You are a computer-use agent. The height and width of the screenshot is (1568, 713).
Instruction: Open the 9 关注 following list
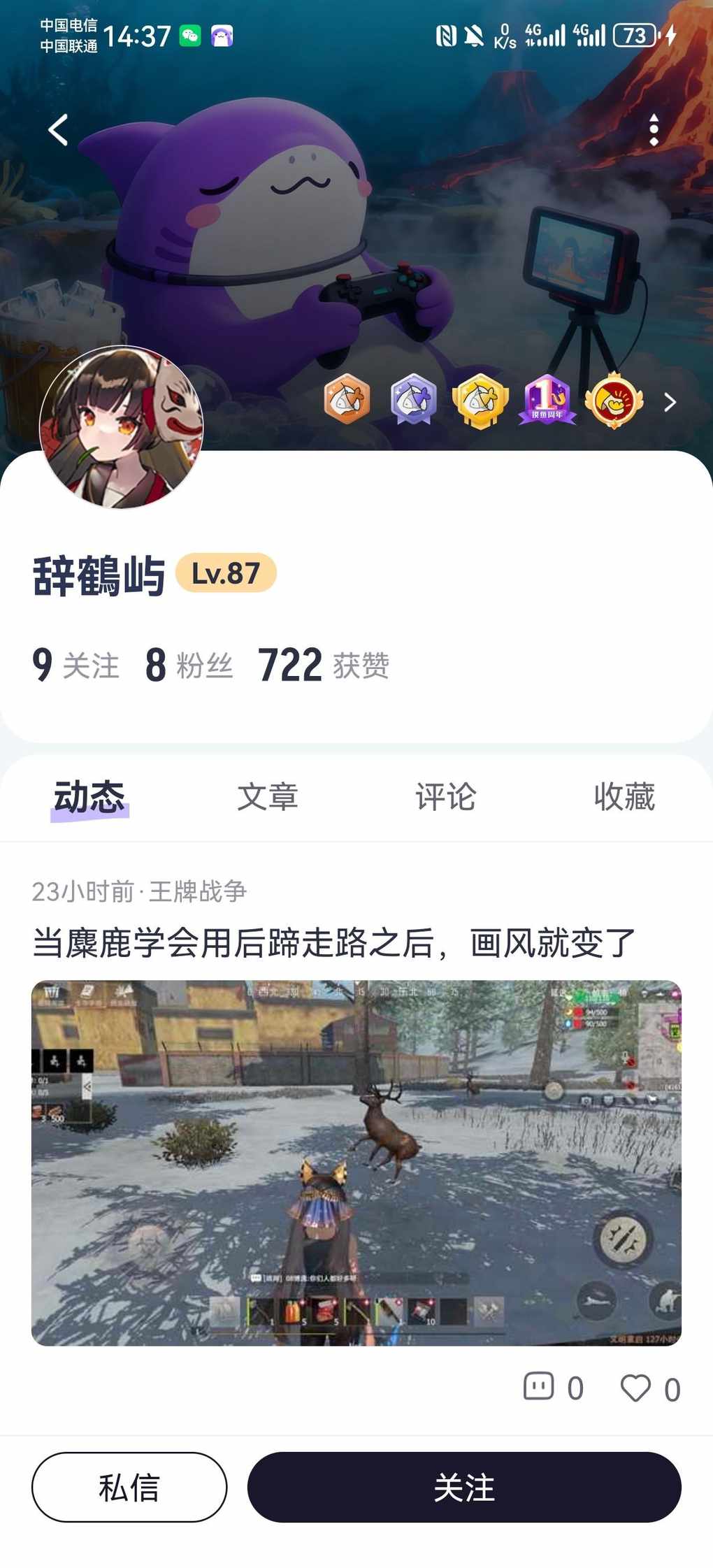tap(75, 664)
